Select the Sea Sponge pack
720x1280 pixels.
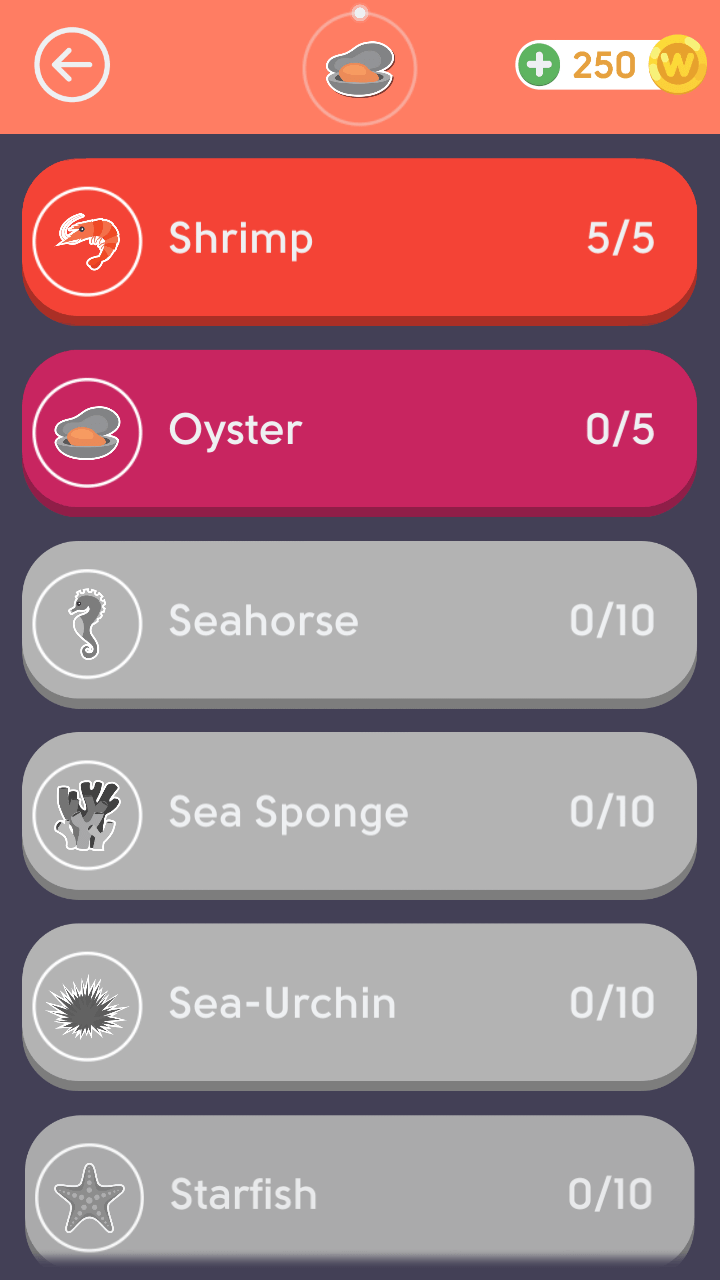click(360, 812)
